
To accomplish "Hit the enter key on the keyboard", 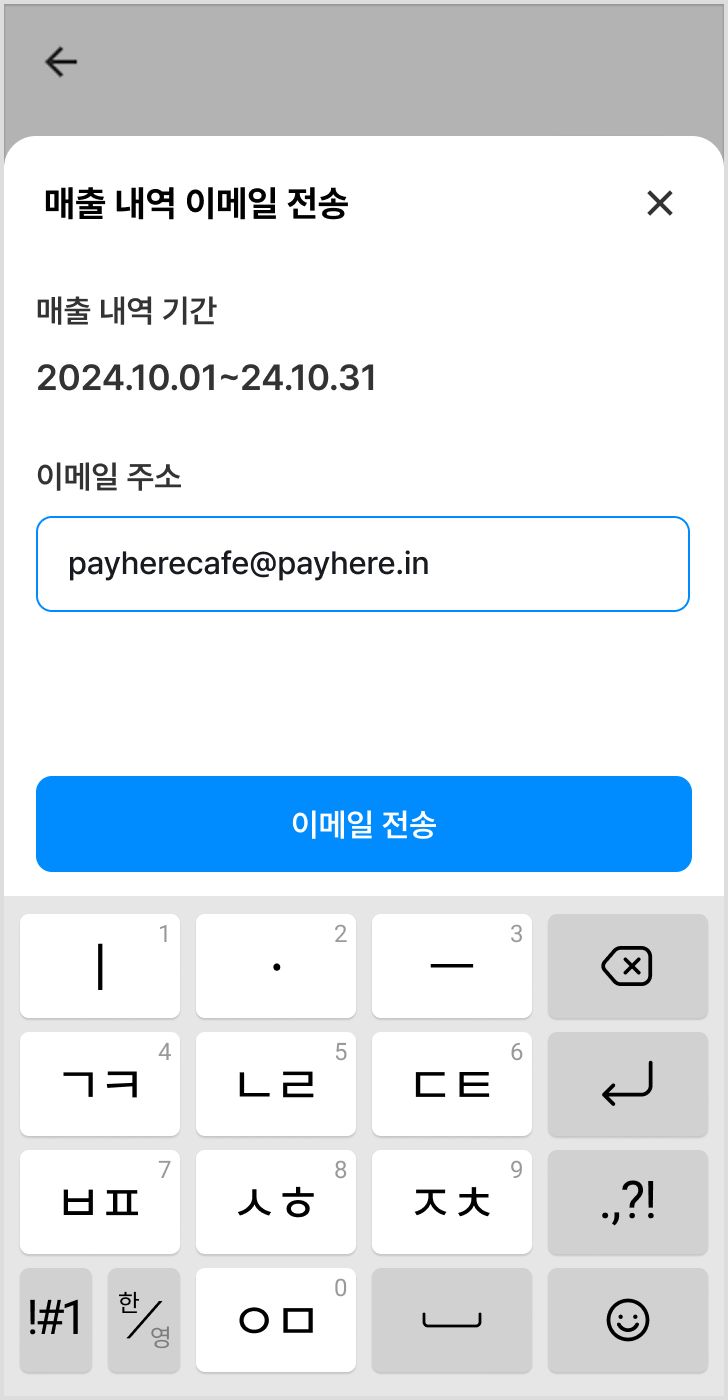I will 627,1084.
